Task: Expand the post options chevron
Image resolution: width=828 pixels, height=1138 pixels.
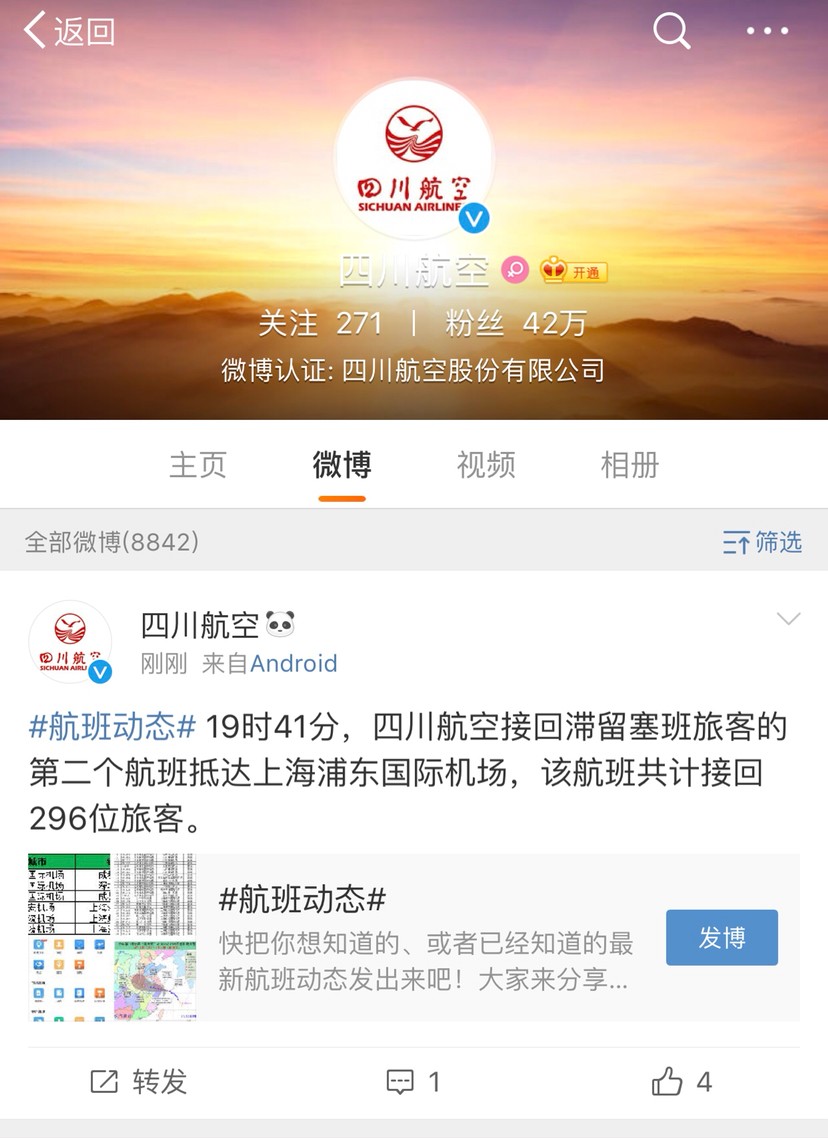Action: (789, 620)
